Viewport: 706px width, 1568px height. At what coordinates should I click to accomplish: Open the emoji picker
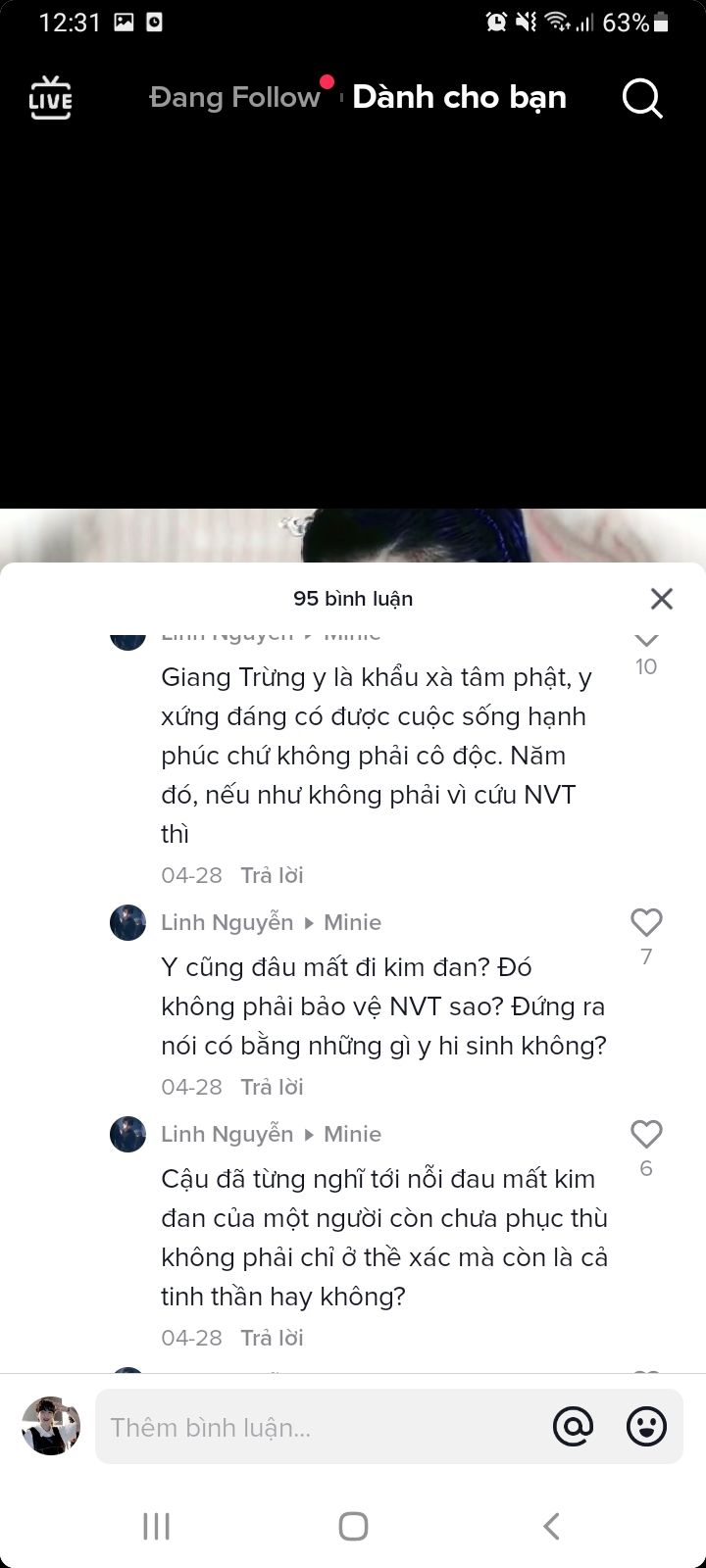click(646, 1427)
